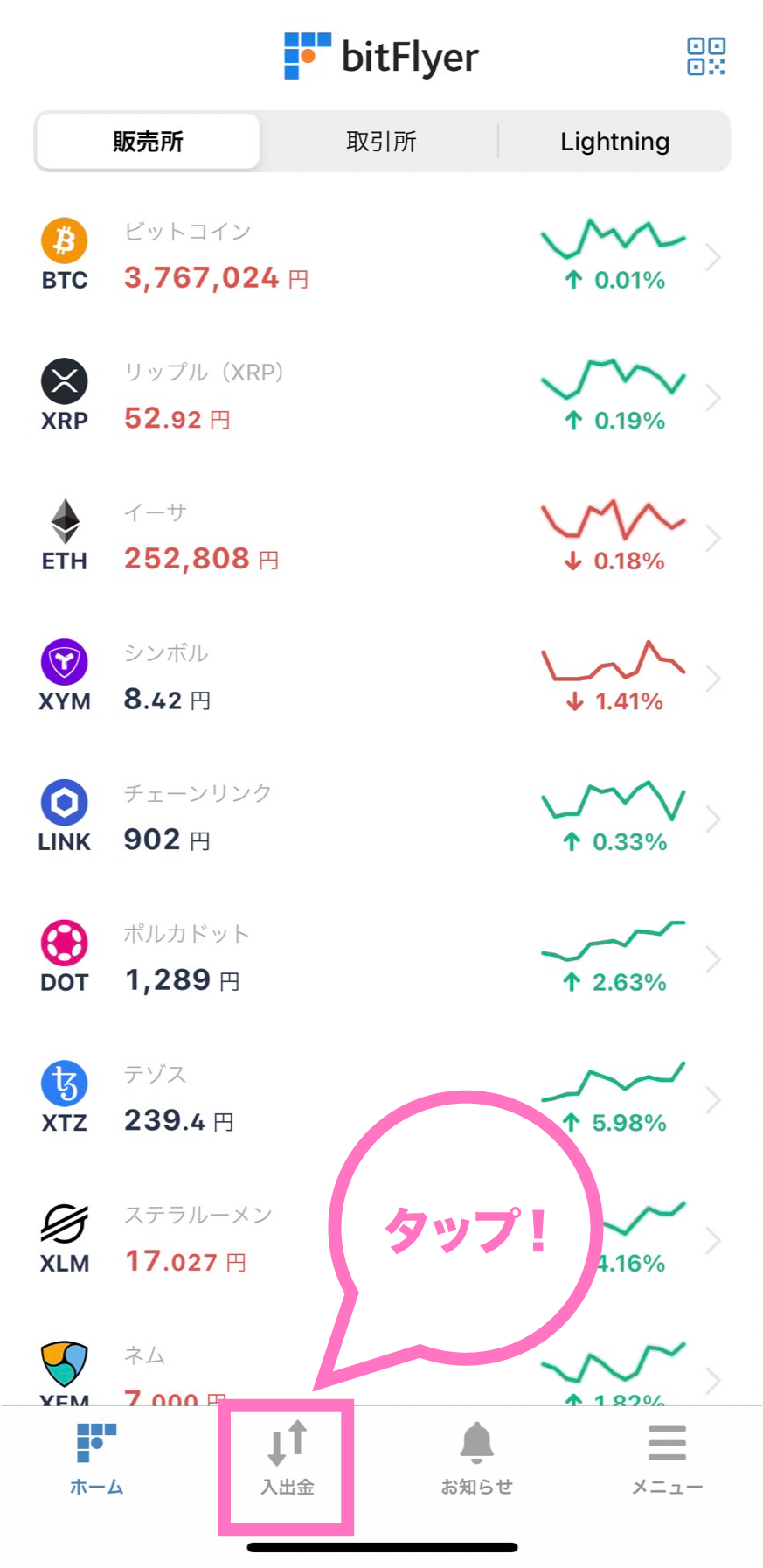Select the Bitcoin (BTC) coin icon
This screenshot has width=763, height=1568.
pos(64,242)
